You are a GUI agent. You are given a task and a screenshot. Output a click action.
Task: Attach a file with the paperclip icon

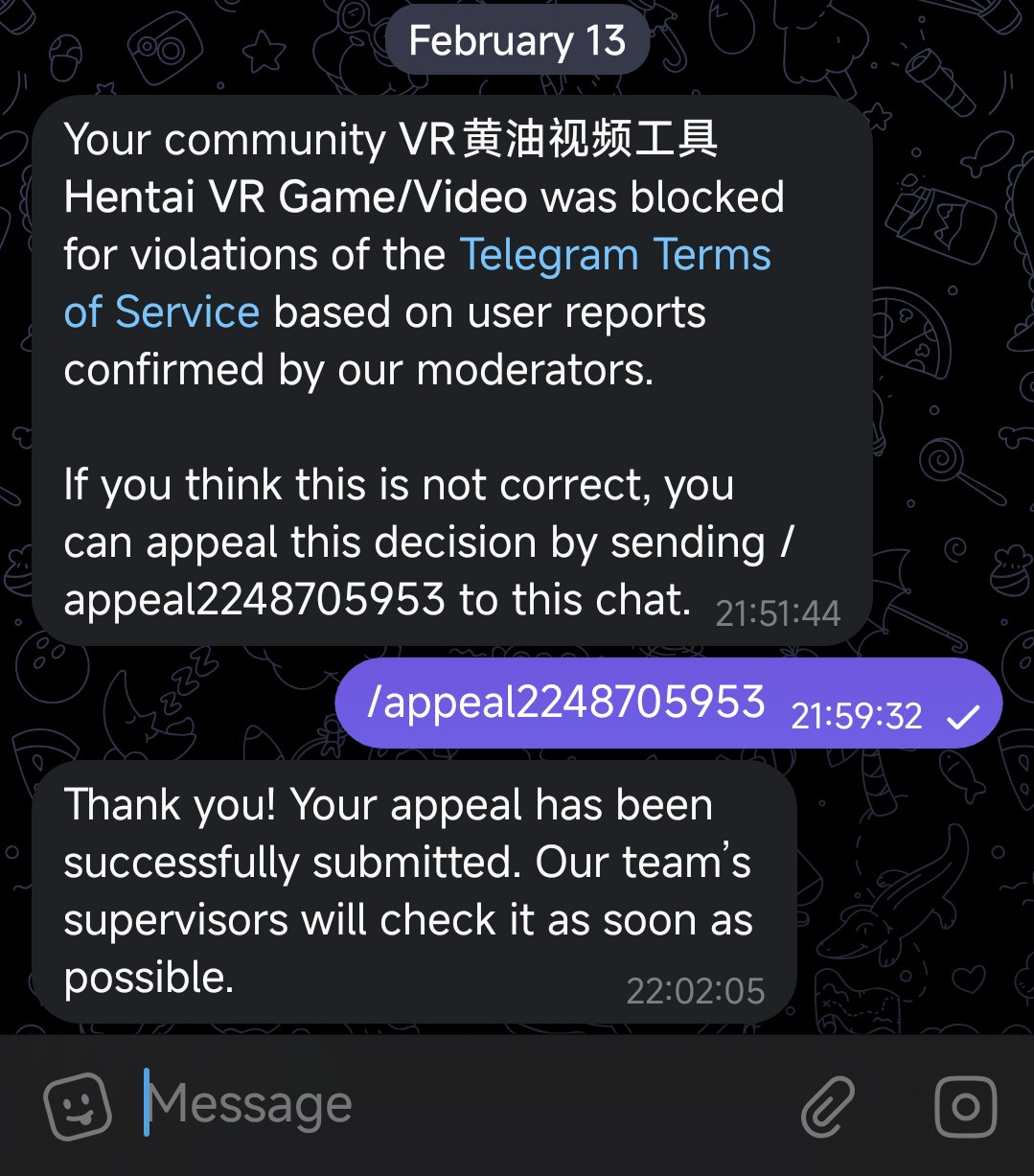pyautogui.click(x=827, y=1106)
